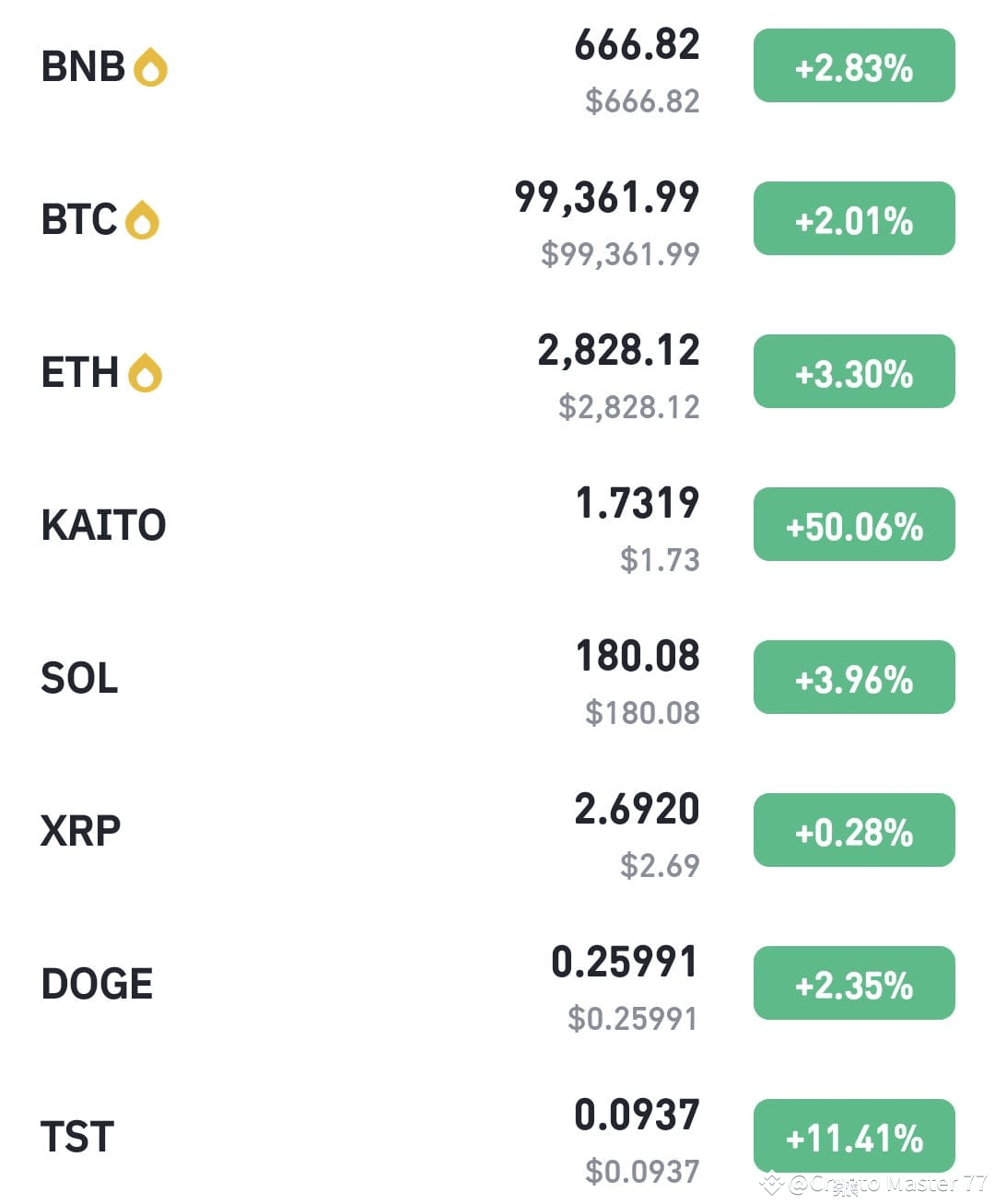Click the +3.96% button for SOL
The image size is (995, 1204).
[853, 678]
